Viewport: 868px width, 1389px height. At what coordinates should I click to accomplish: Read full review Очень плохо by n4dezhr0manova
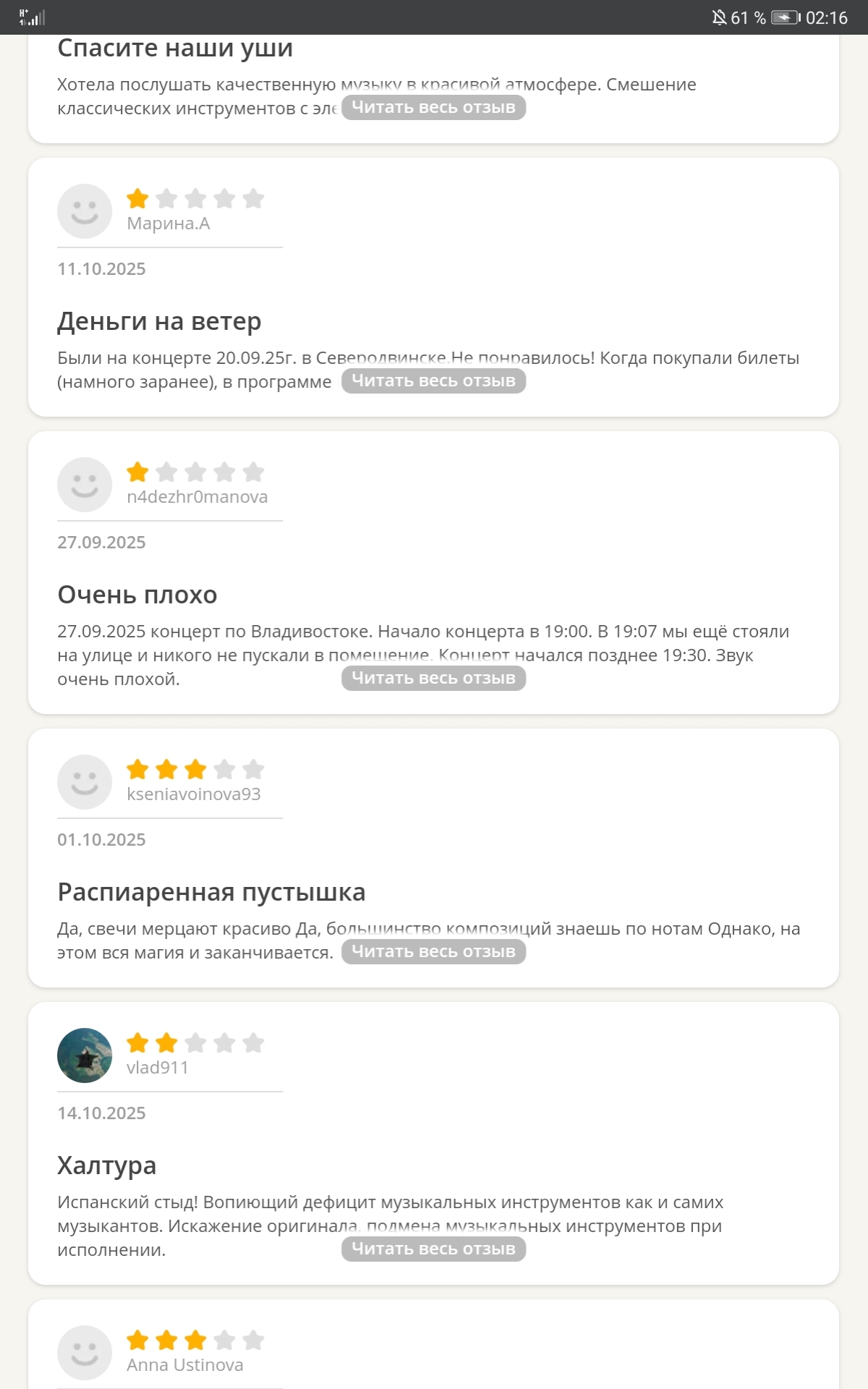433,678
